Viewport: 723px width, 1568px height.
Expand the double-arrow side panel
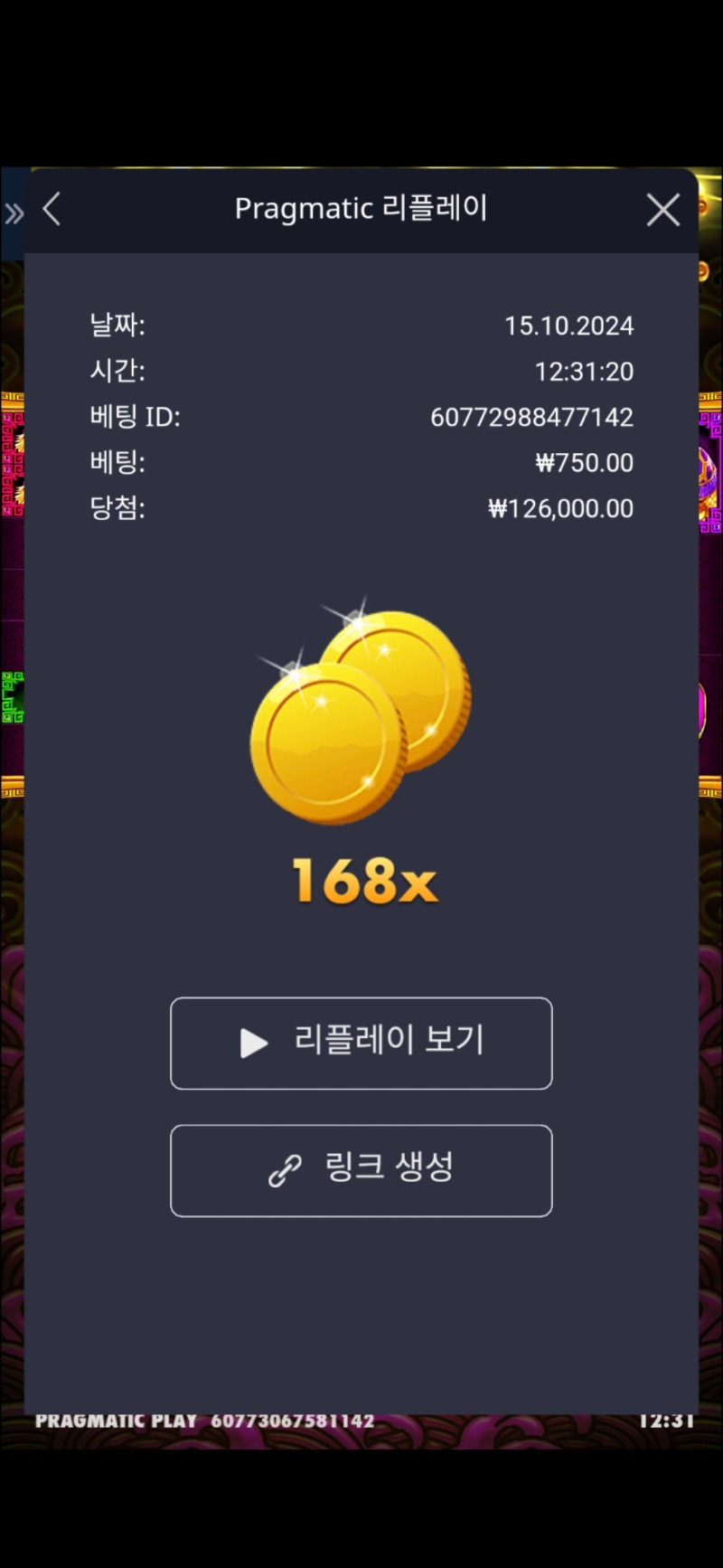[x=14, y=214]
